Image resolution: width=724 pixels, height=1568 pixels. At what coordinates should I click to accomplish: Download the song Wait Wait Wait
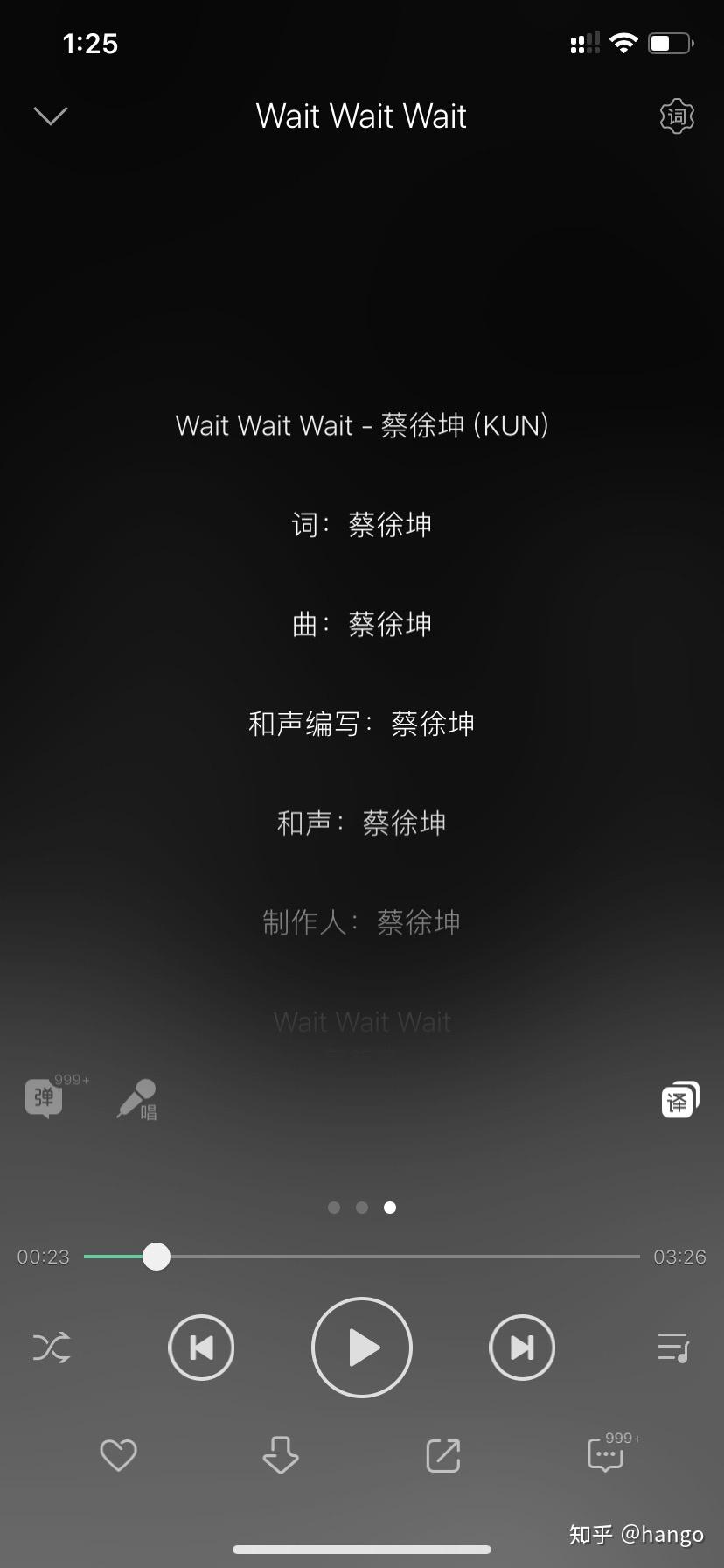pos(280,1455)
